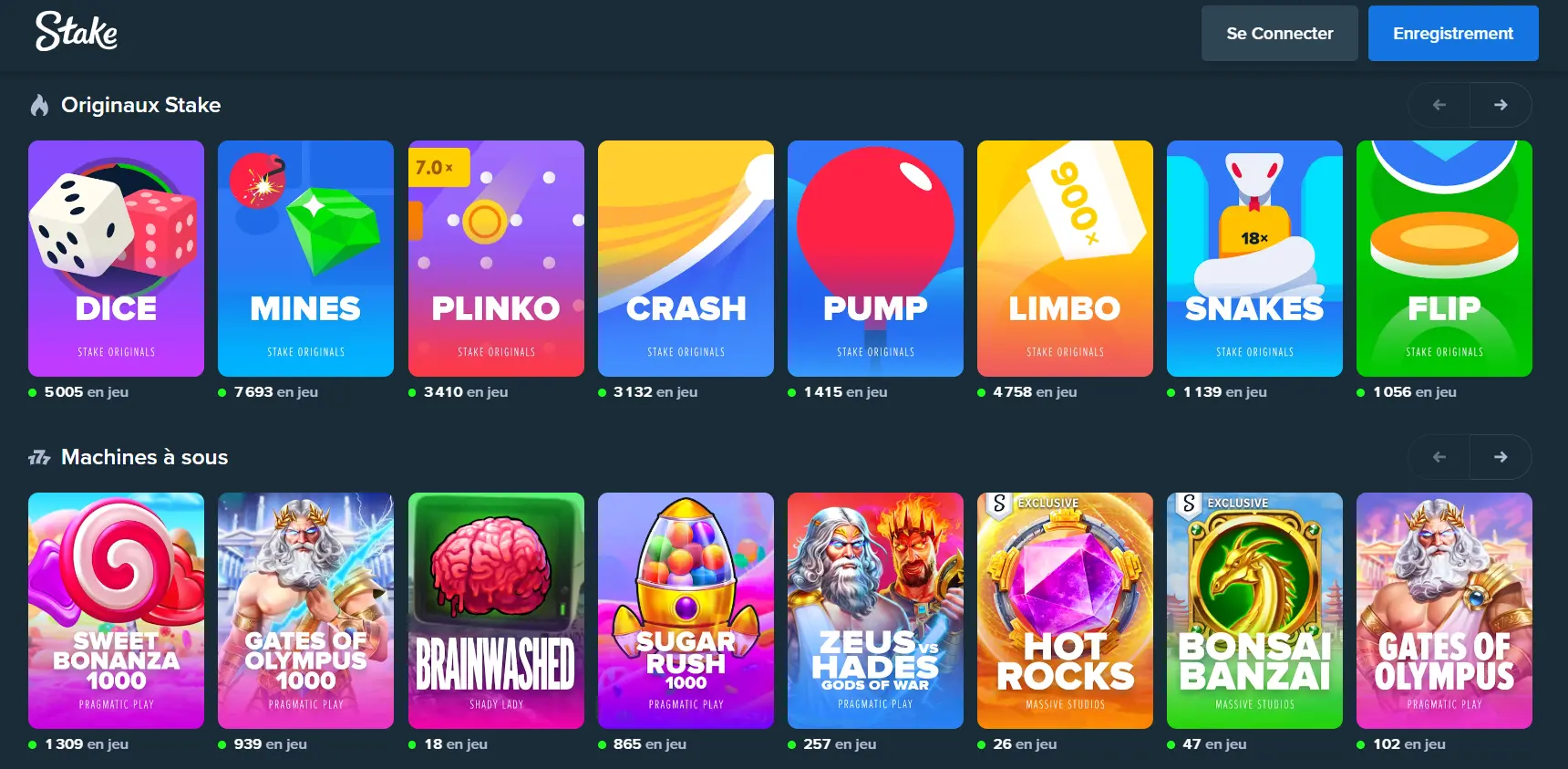Tap the Se Connecter button
Image resolution: width=1568 pixels, height=769 pixels.
(x=1279, y=34)
